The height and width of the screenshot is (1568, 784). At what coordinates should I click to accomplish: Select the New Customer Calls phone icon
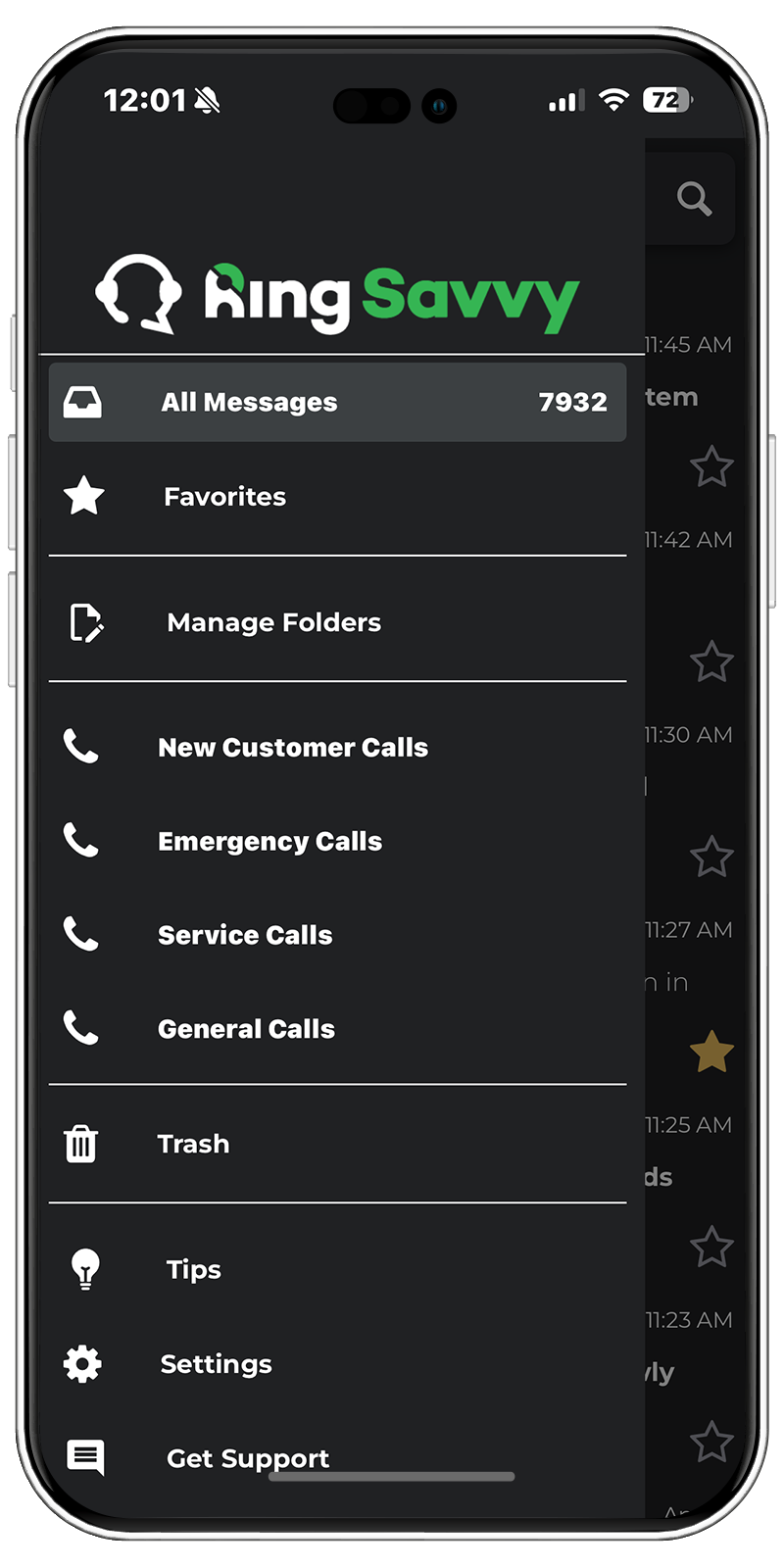coord(81,746)
